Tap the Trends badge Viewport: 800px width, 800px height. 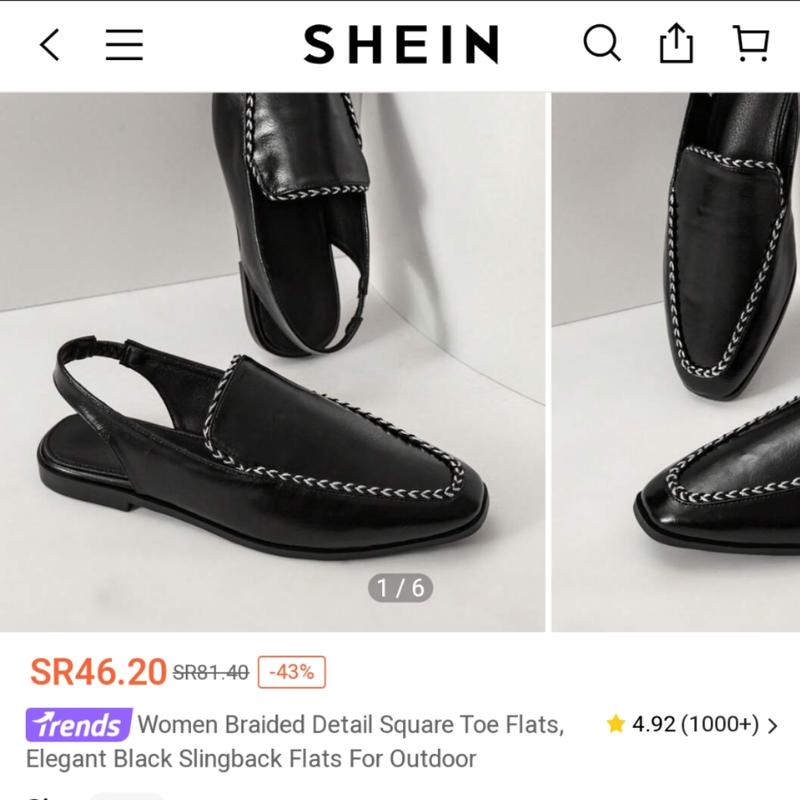(x=78, y=725)
